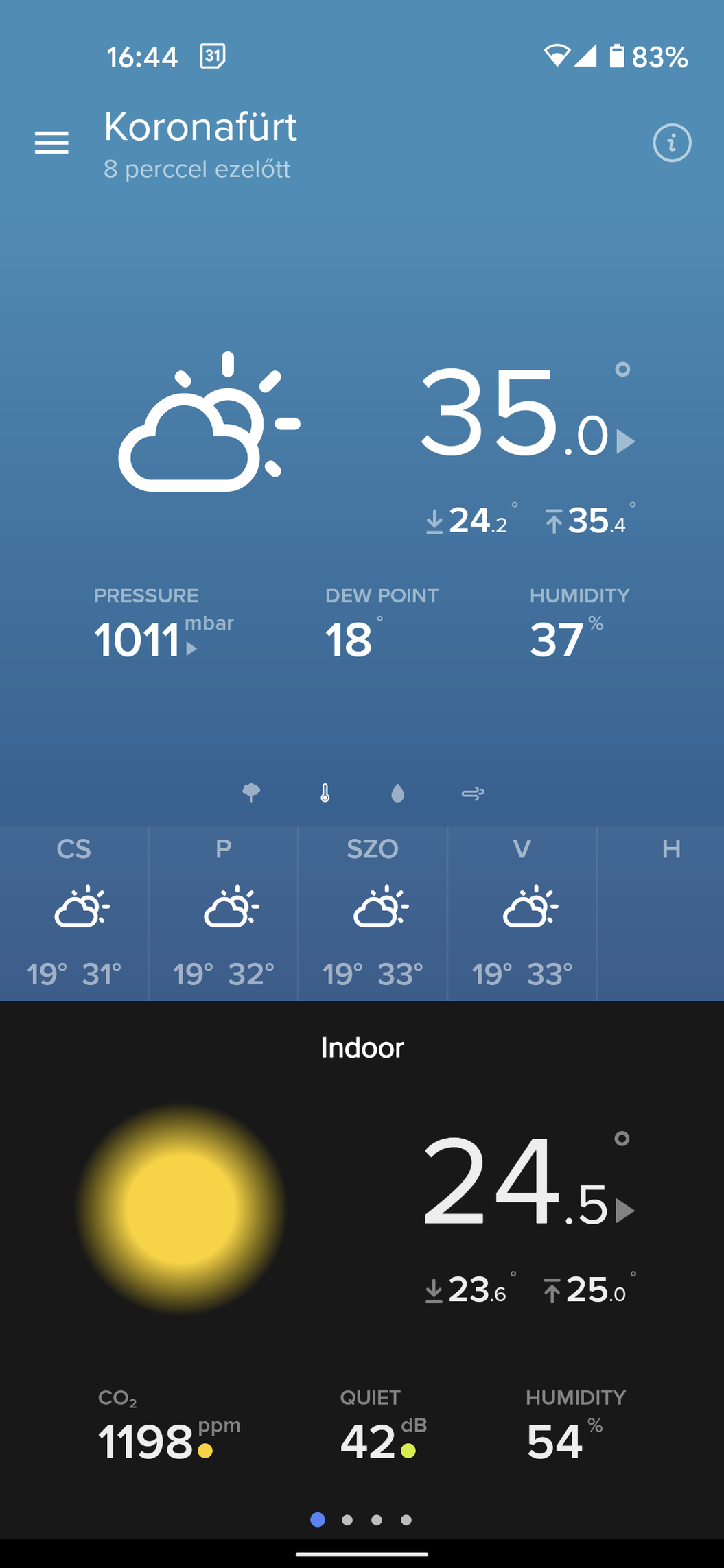View the V day forecast
This screenshot has height=1568, width=724.
pos(522,912)
